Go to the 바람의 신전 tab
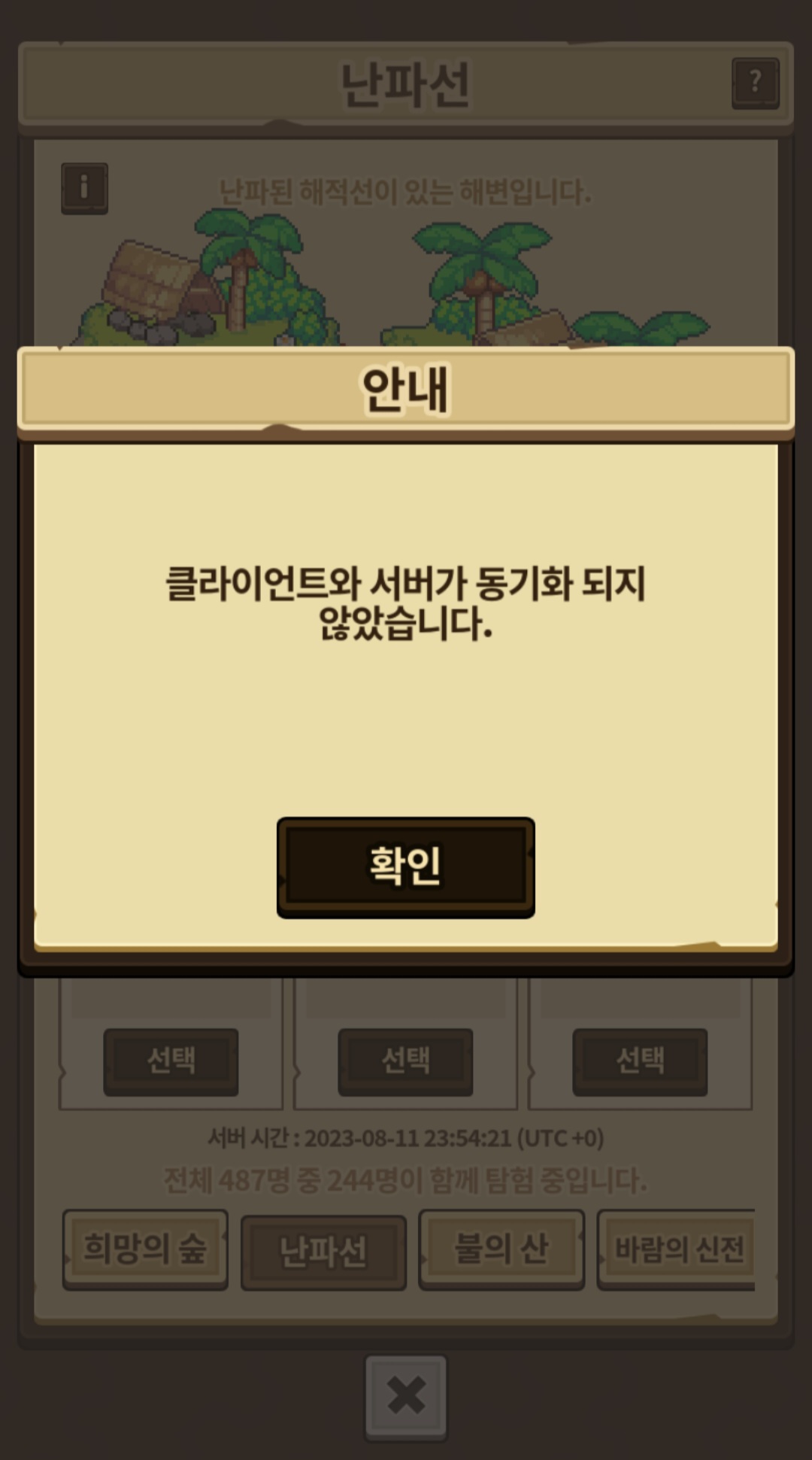This screenshot has height=1460, width=812. click(677, 1249)
